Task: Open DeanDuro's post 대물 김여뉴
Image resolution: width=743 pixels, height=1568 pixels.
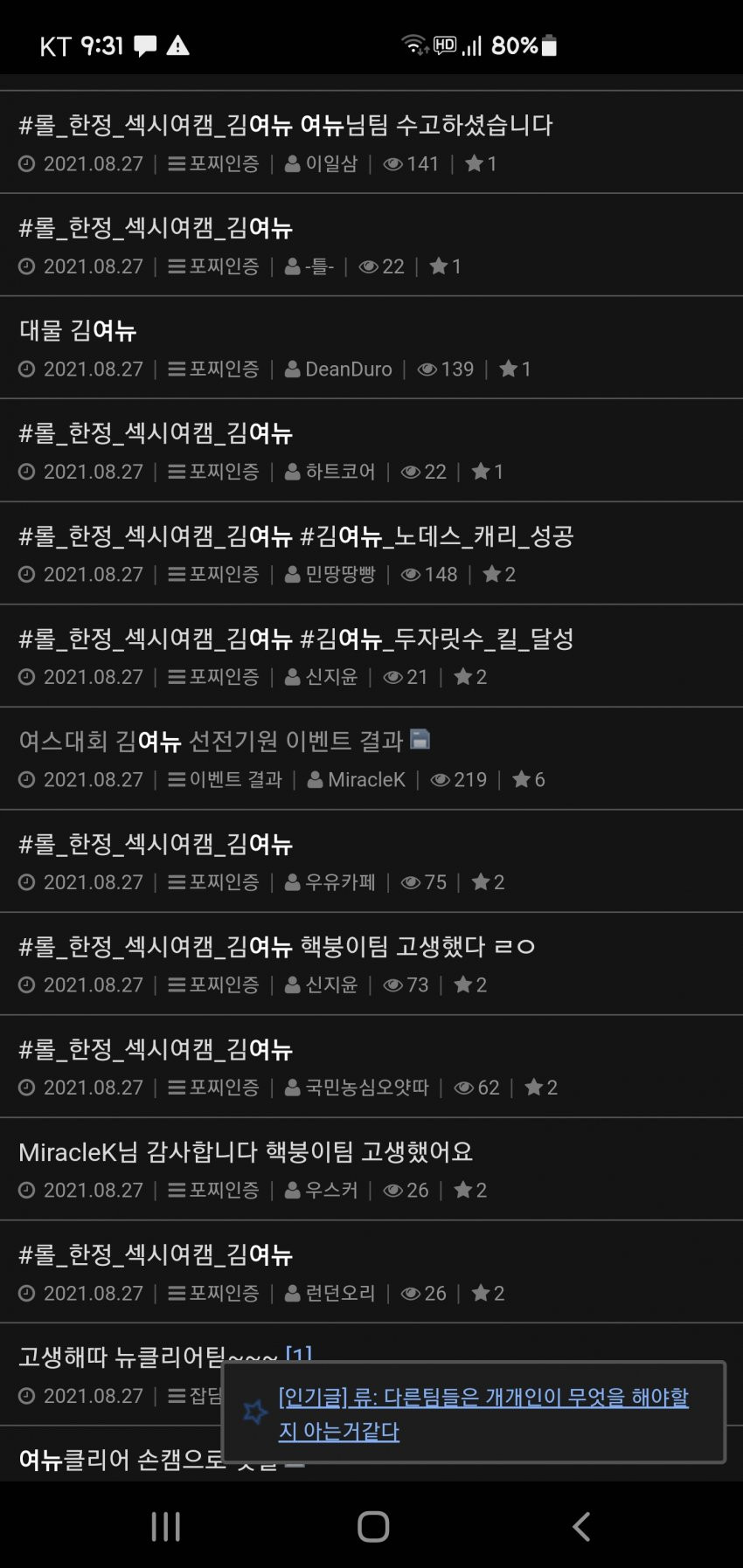Action: (x=79, y=330)
